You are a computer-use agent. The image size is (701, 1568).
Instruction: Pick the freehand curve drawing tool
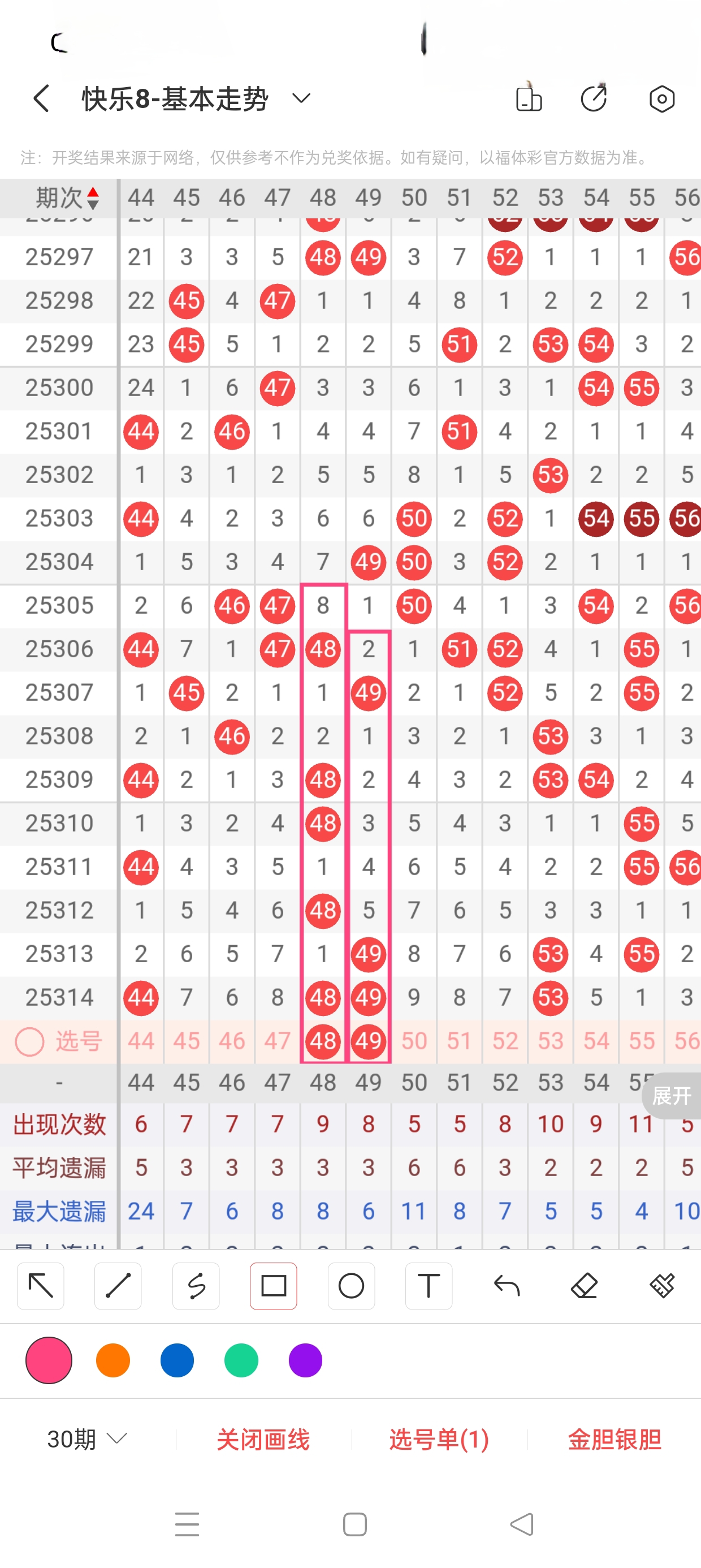point(196,1286)
